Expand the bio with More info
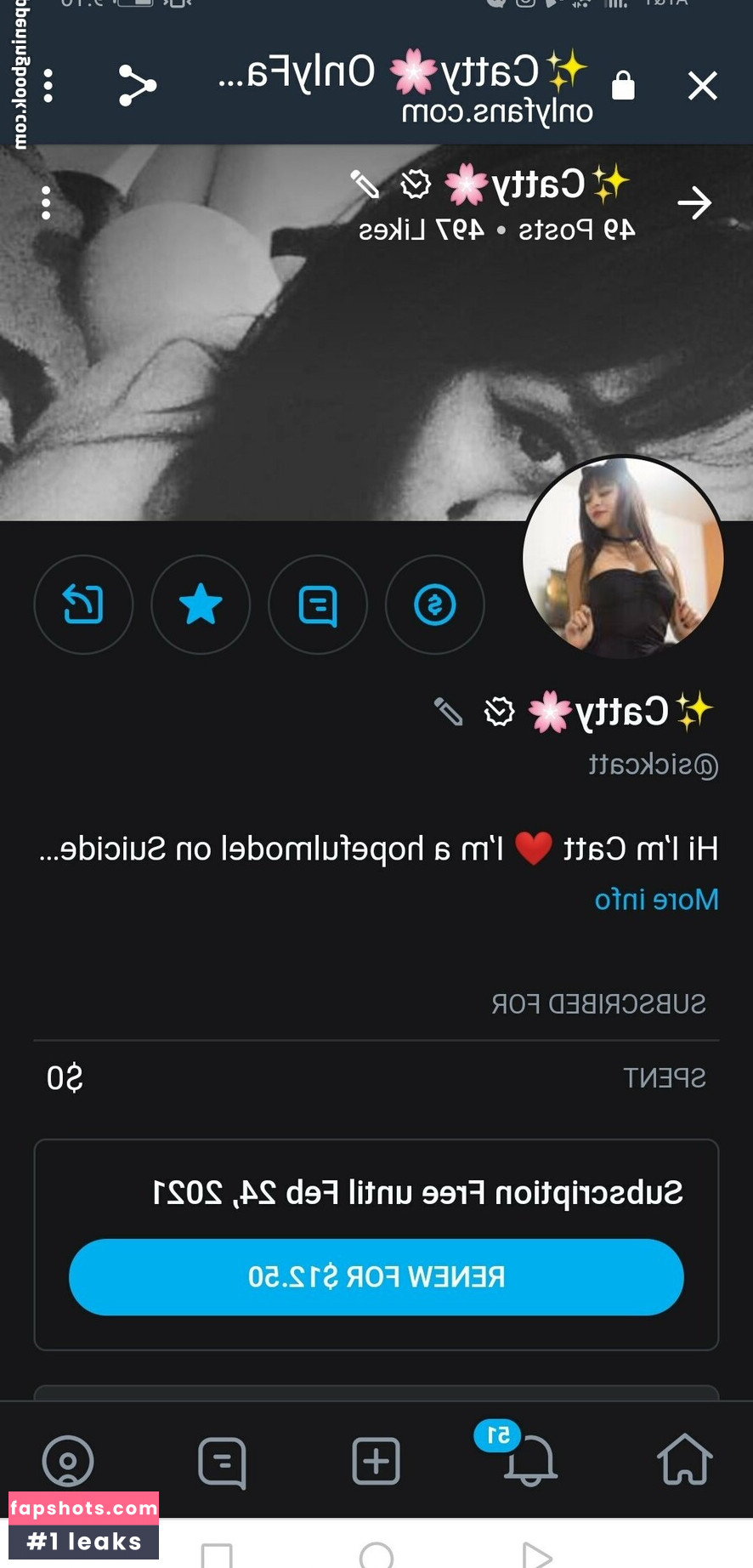The height and width of the screenshot is (1568, 753). click(x=656, y=900)
